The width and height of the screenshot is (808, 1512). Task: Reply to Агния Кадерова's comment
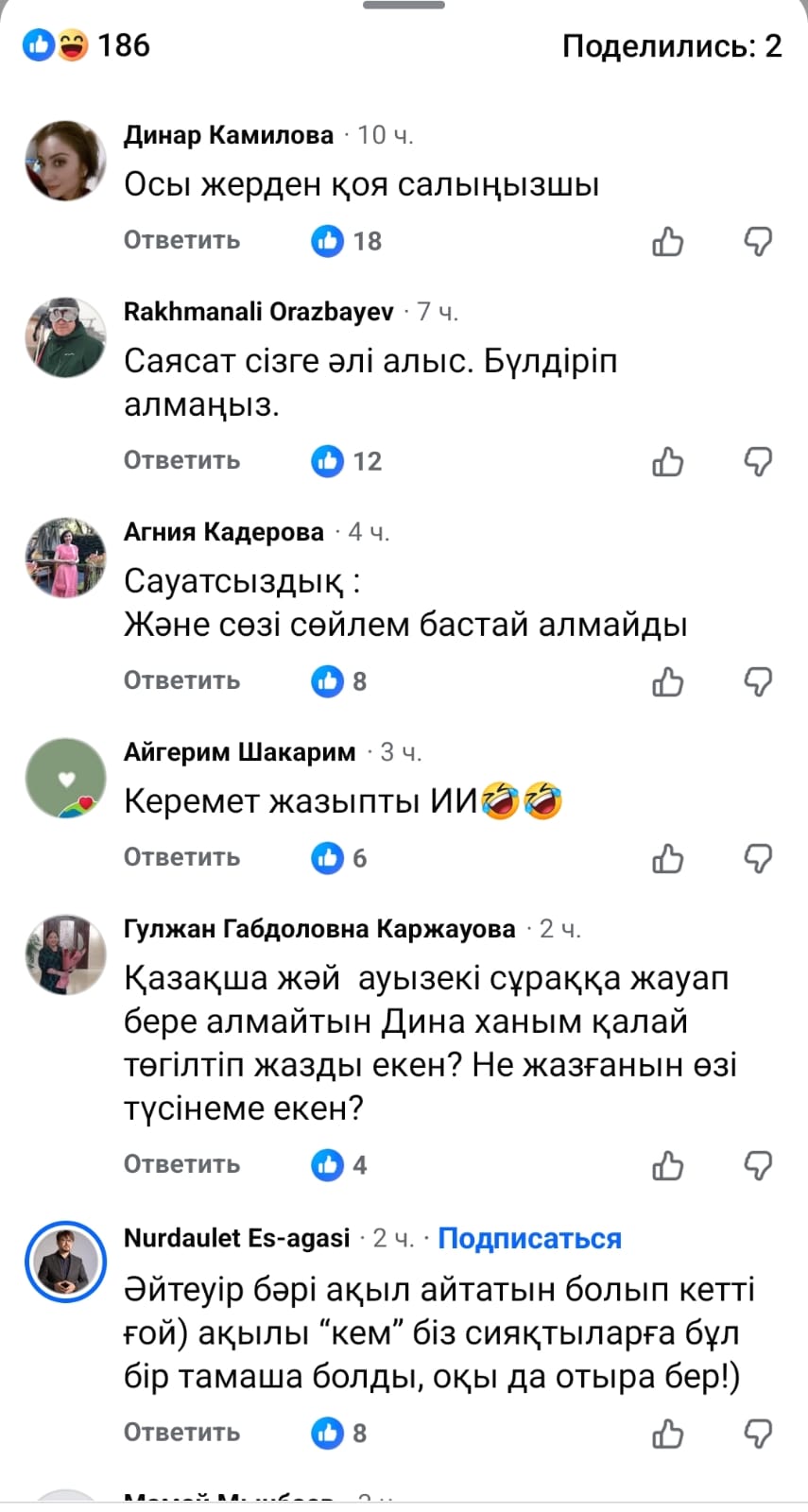[x=181, y=681]
